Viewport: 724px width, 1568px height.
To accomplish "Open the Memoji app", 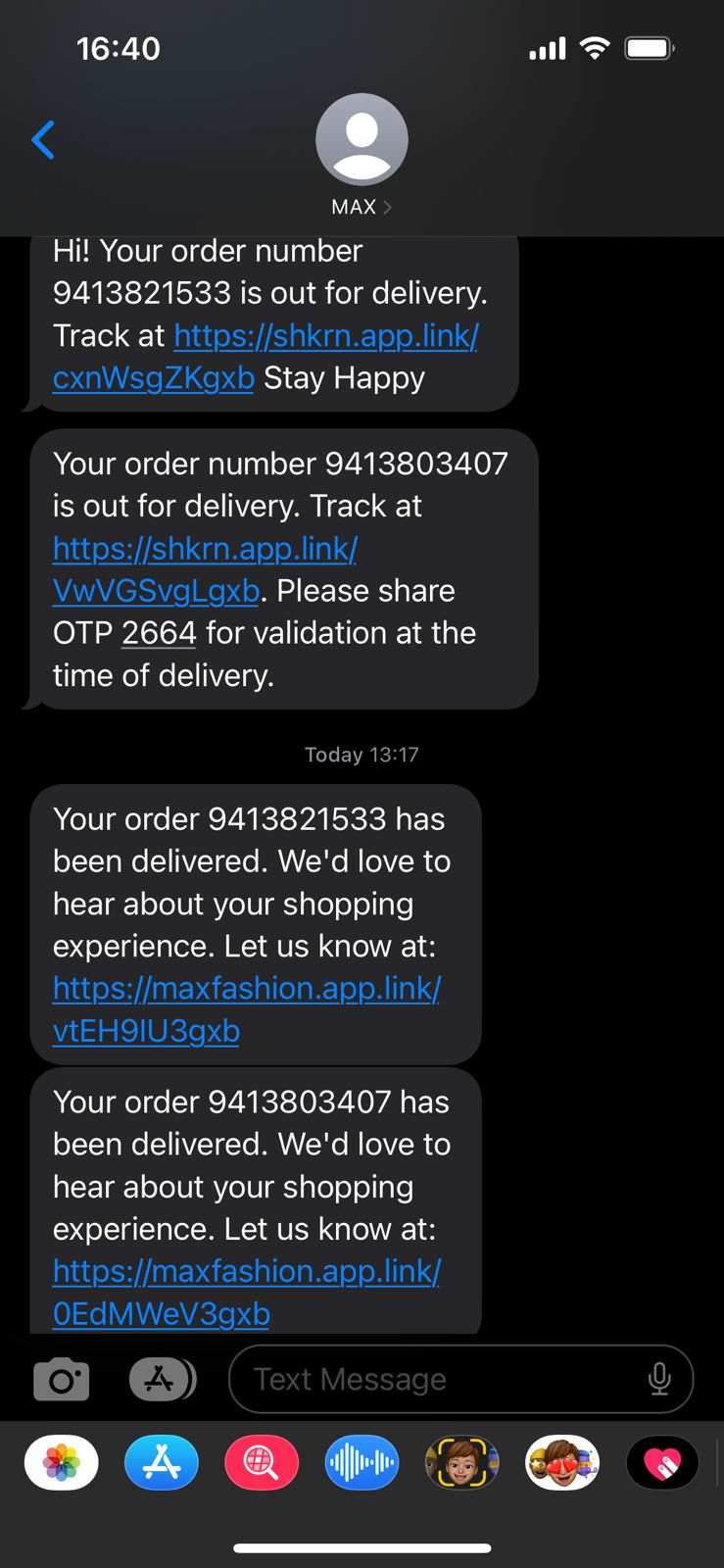I will [x=461, y=1463].
